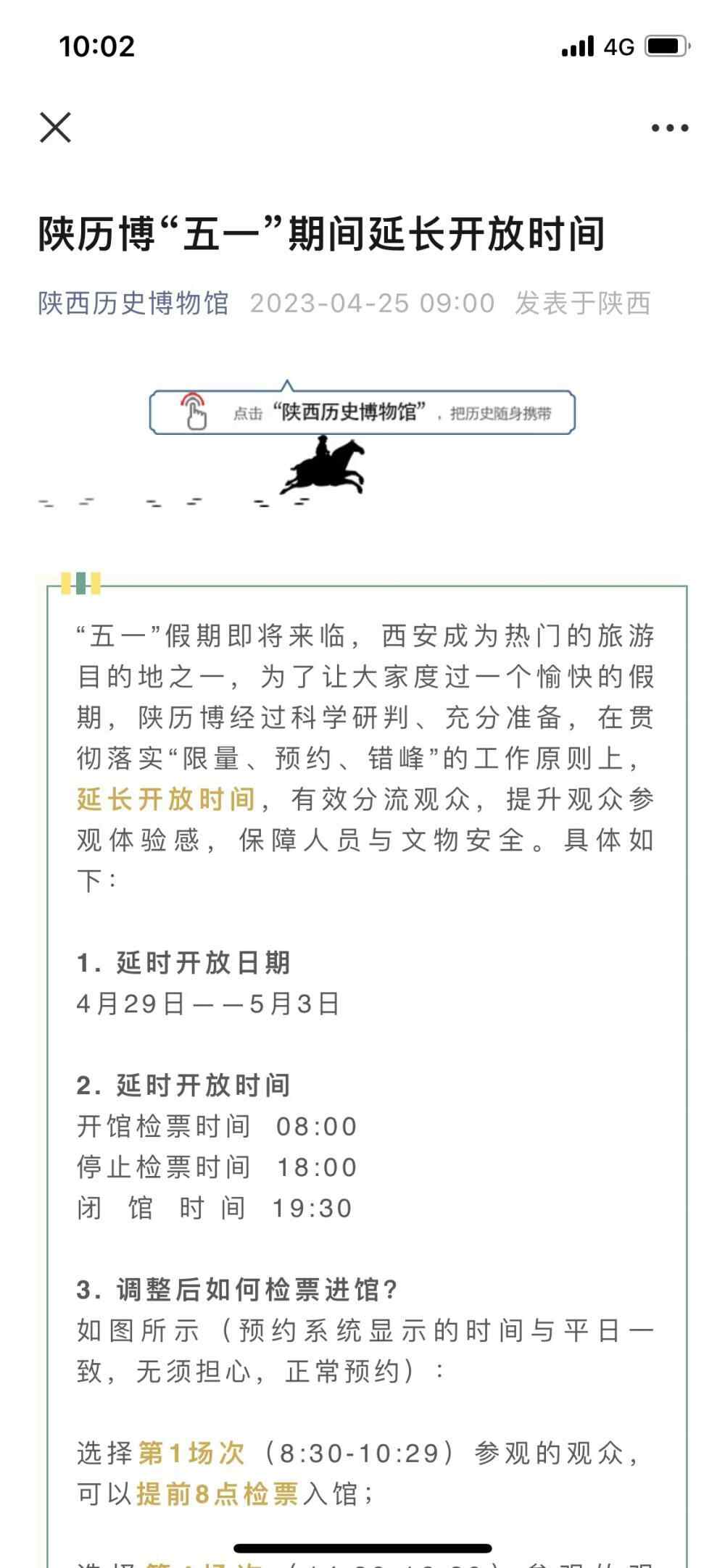The height and width of the screenshot is (1568, 725).
Task: Tap the 点击“陕西历史博物馆” follow banner
Action: 362,412
